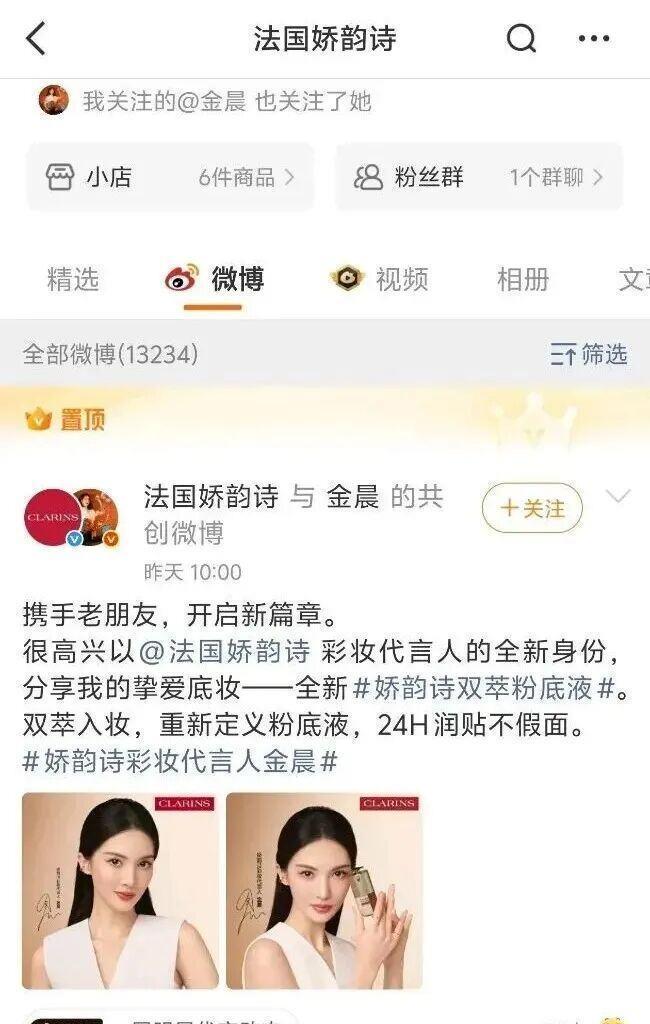Open the 筛选 filter for posts
The width and height of the screenshot is (650, 1024).
(x=589, y=354)
